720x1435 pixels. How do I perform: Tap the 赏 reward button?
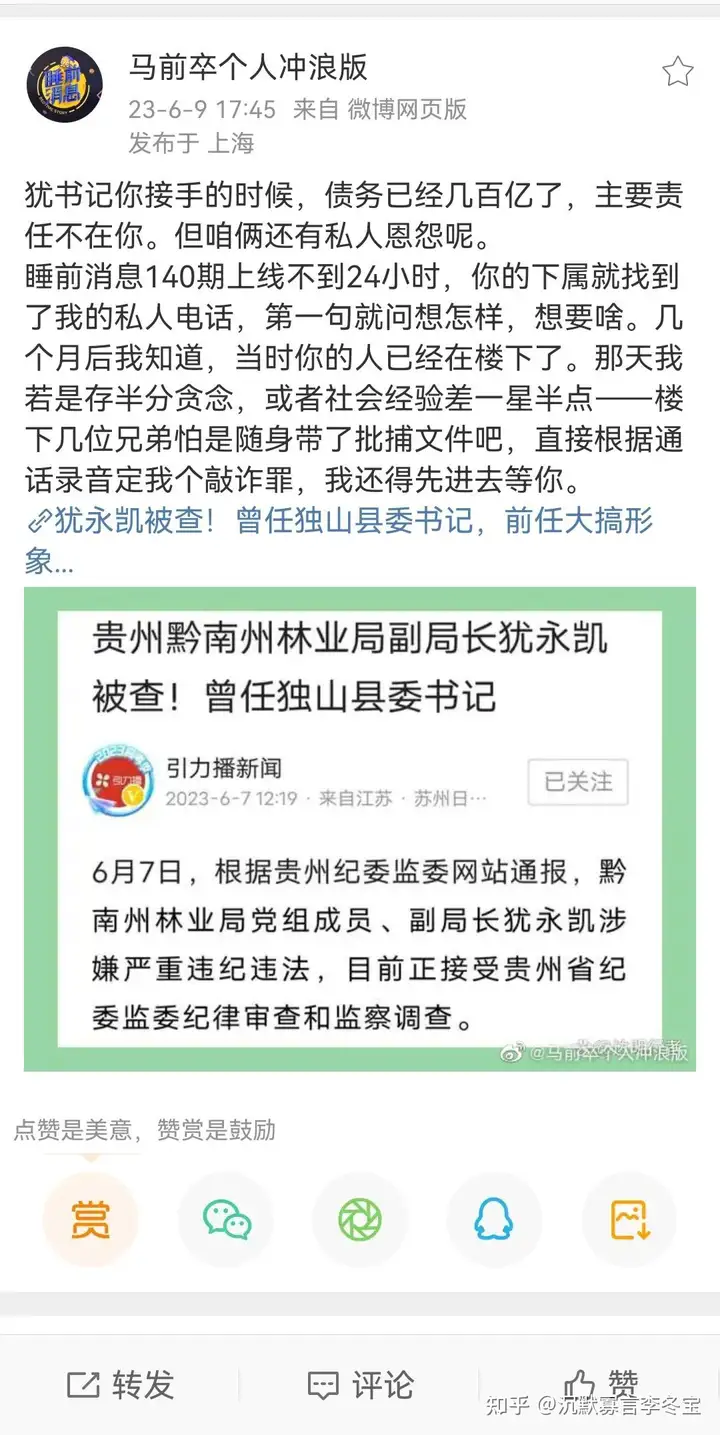[x=90, y=1220]
